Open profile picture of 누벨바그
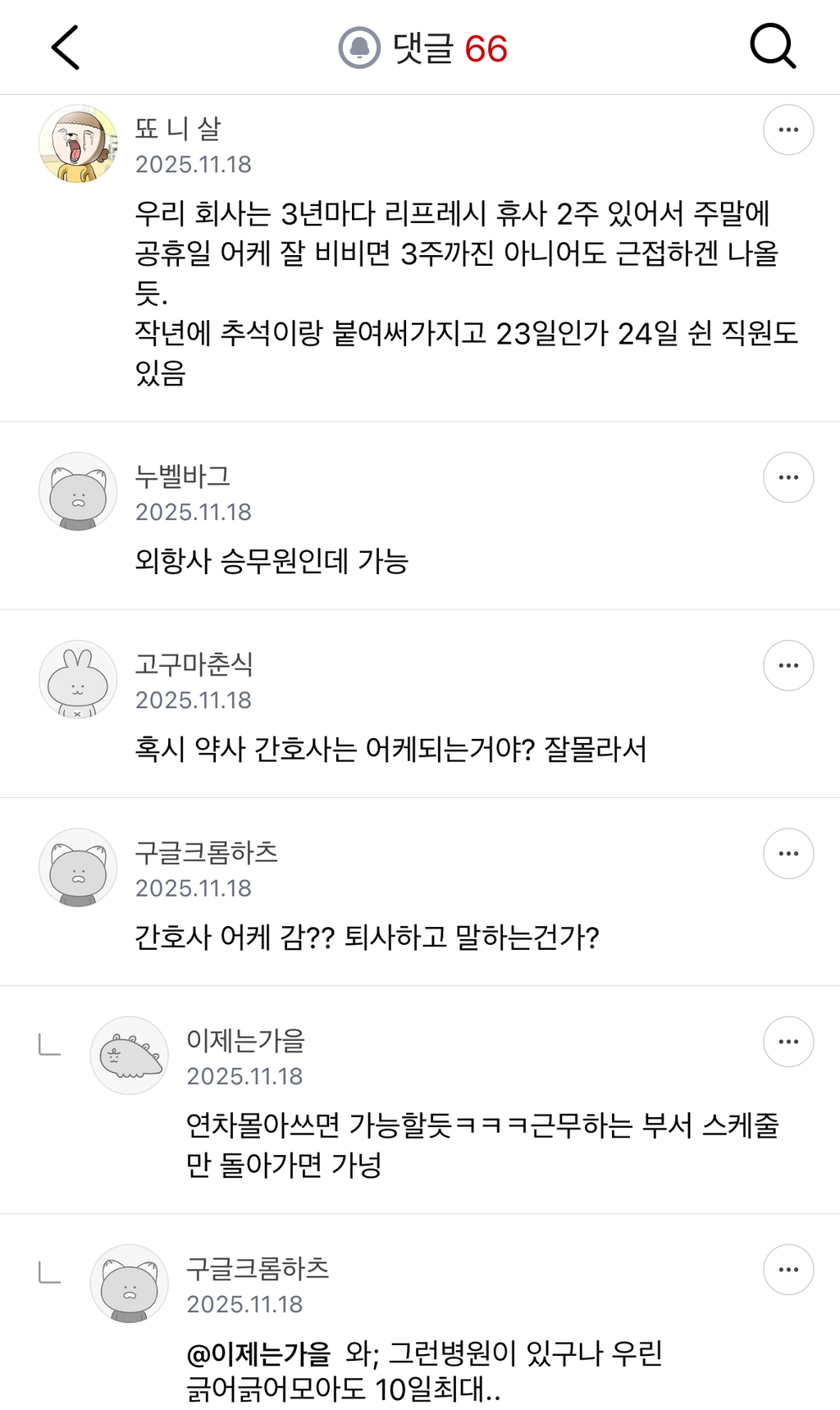The width and height of the screenshot is (840, 1410). click(x=78, y=491)
